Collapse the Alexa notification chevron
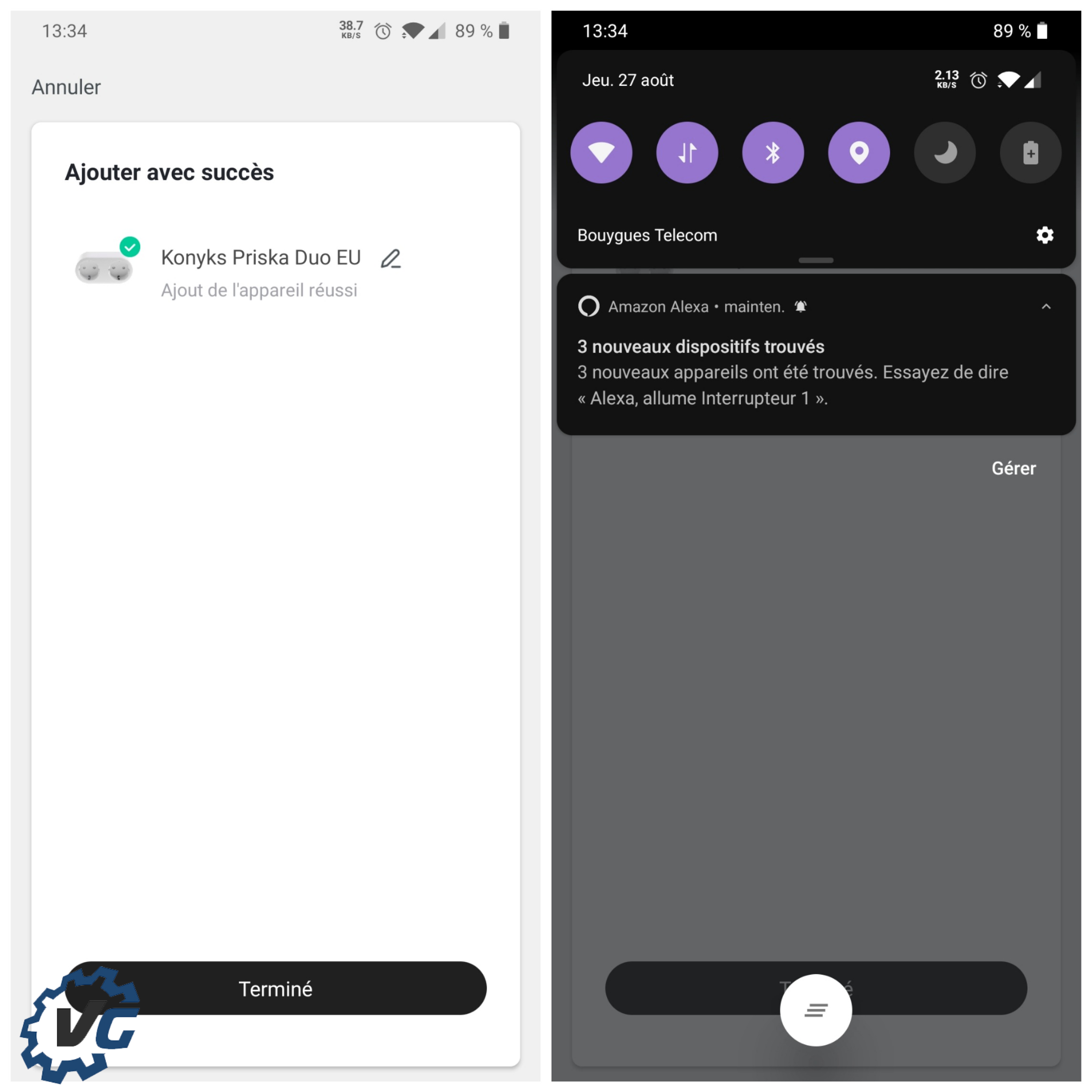This screenshot has height=1092, width=1092. point(1046,307)
